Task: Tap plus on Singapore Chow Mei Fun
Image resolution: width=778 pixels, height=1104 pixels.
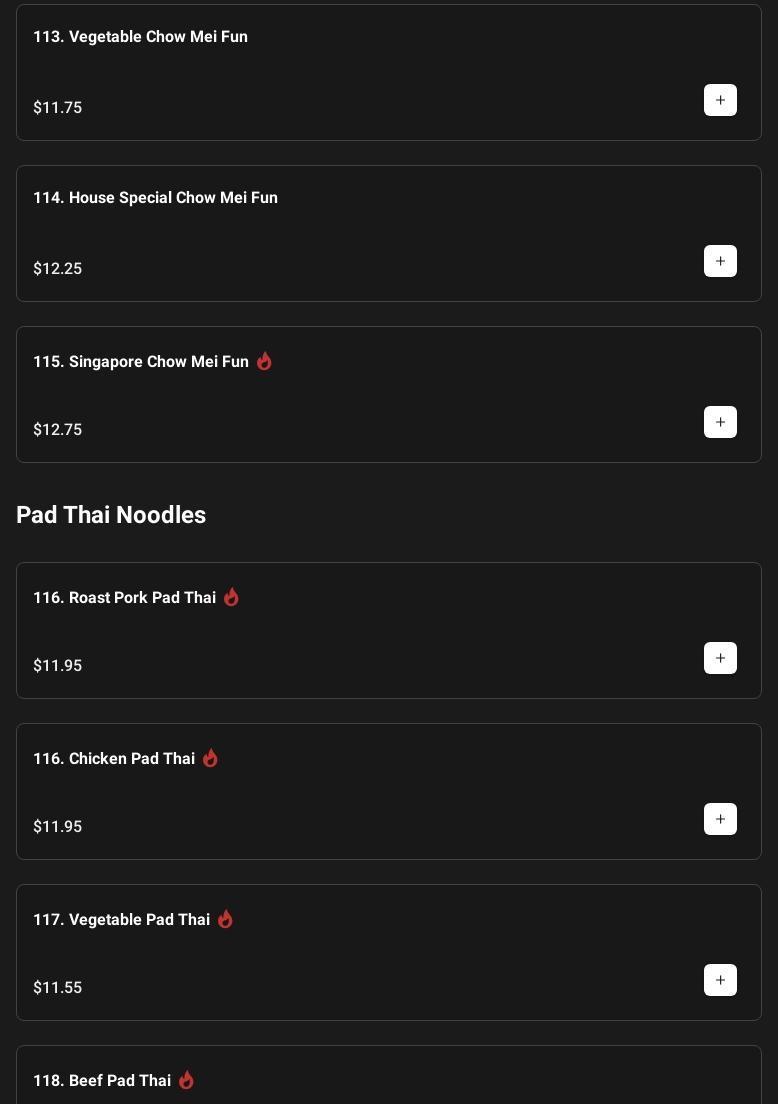Action: pos(720,422)
